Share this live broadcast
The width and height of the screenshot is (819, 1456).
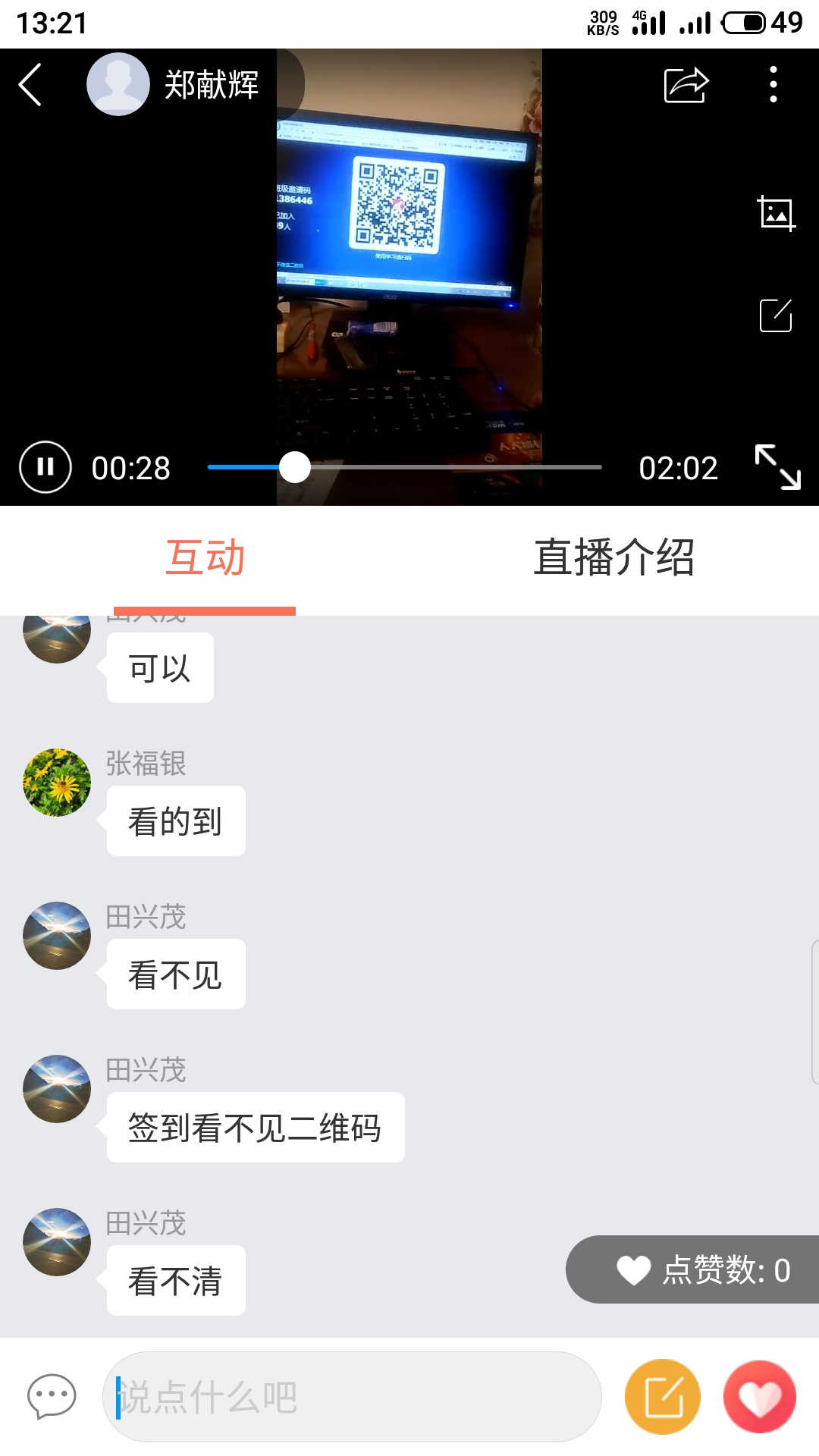click(686, 84)
